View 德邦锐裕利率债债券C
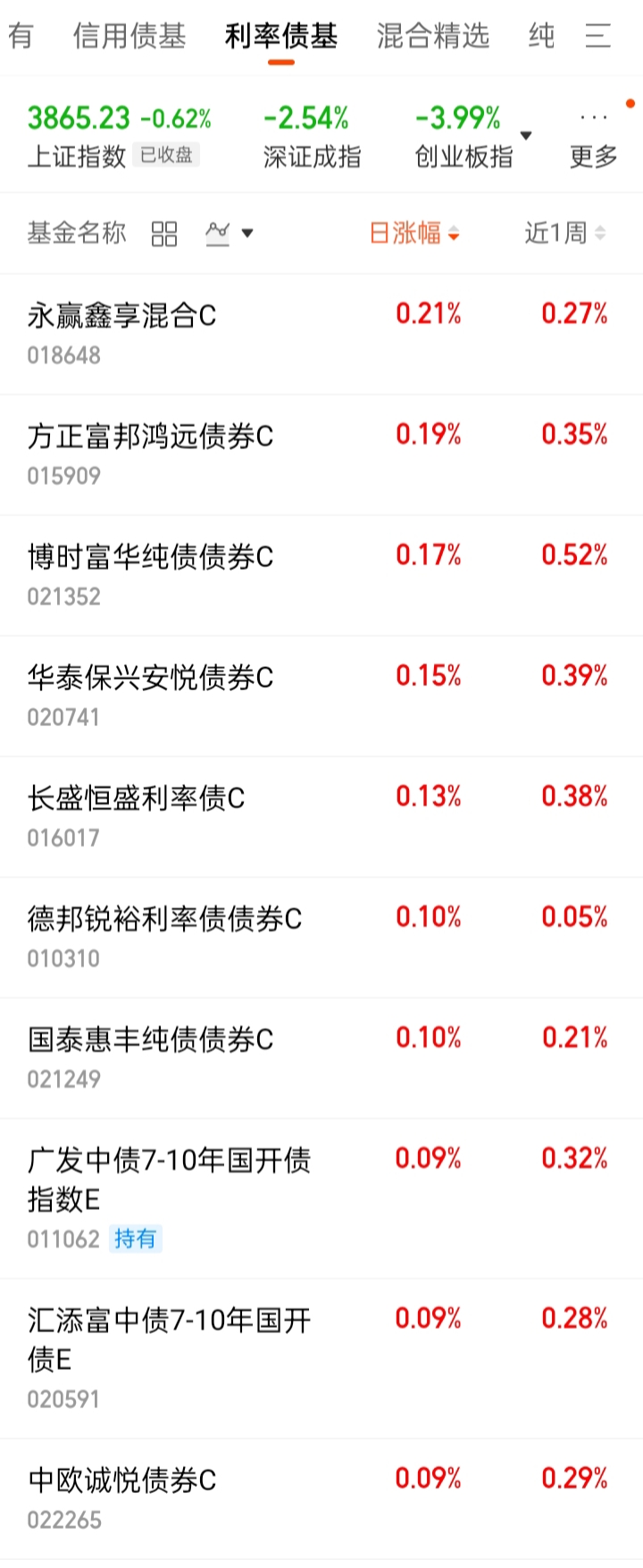 [x=164, y=919]
